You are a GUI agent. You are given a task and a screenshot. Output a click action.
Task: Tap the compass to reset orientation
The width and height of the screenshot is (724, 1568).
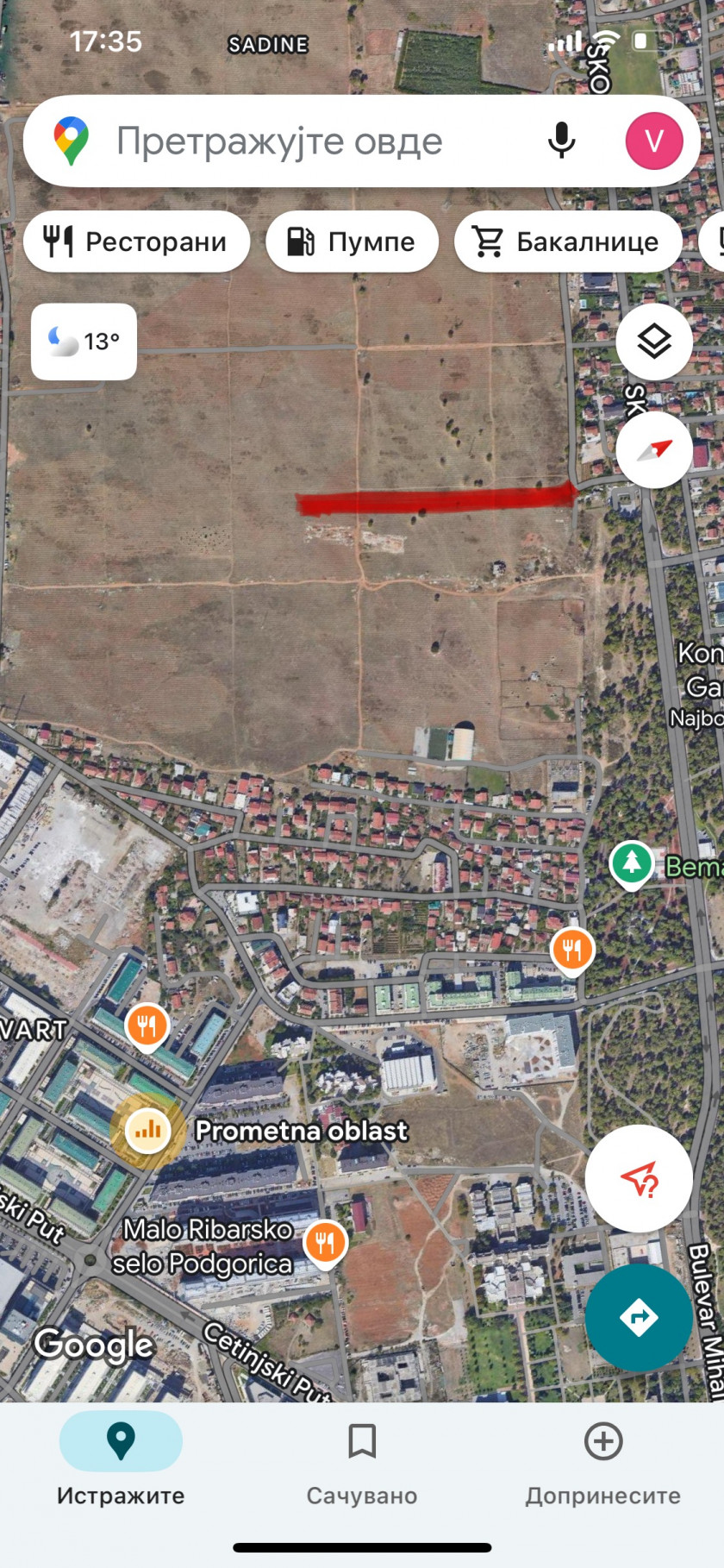[x=654, y=450]
